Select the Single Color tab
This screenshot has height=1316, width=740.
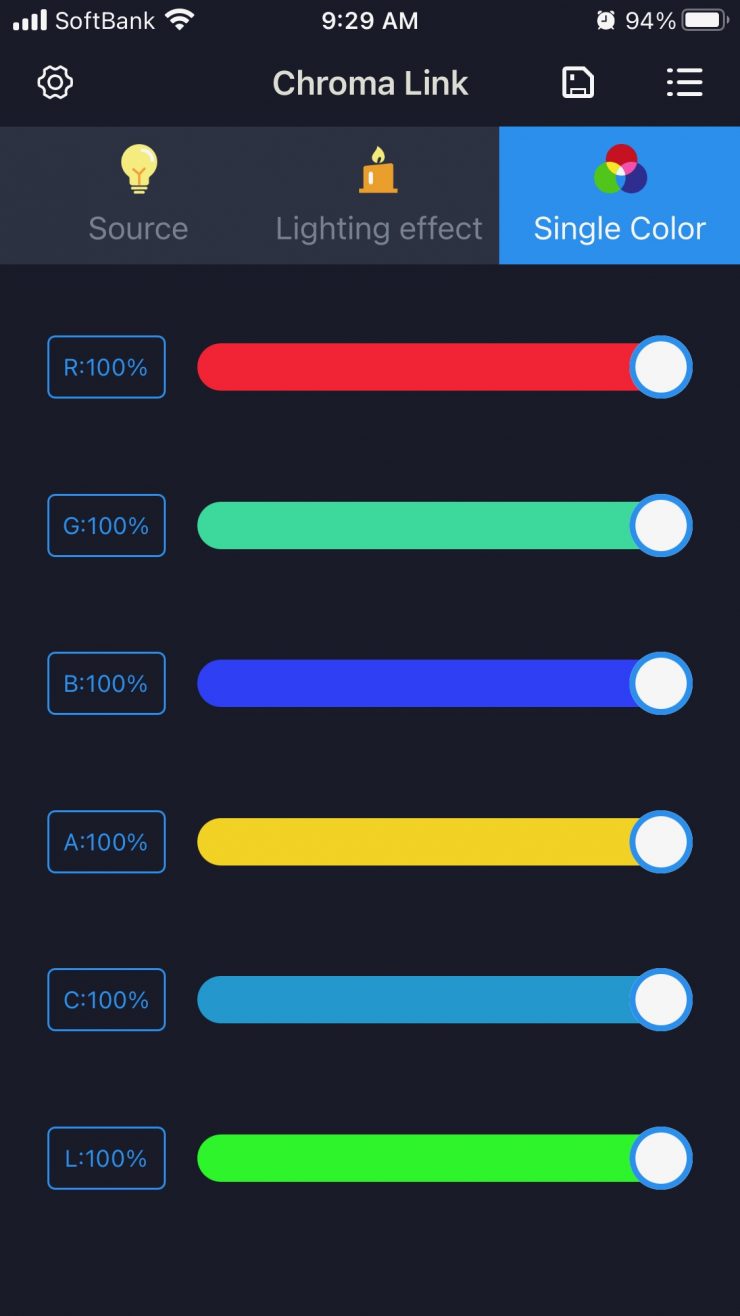(x=619, y=196)
